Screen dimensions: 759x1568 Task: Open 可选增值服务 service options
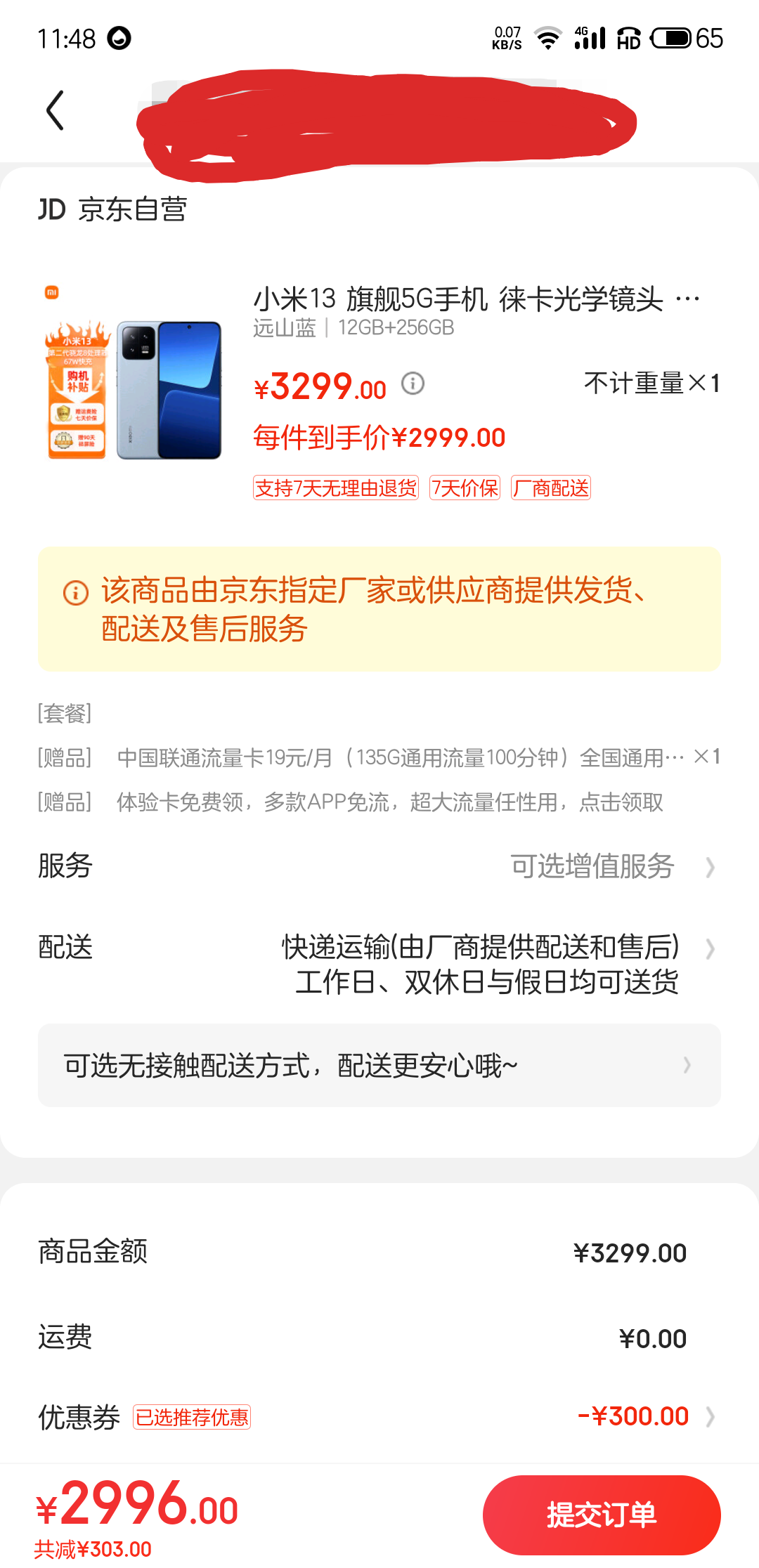pyautogui.click(x=592, y=868)
